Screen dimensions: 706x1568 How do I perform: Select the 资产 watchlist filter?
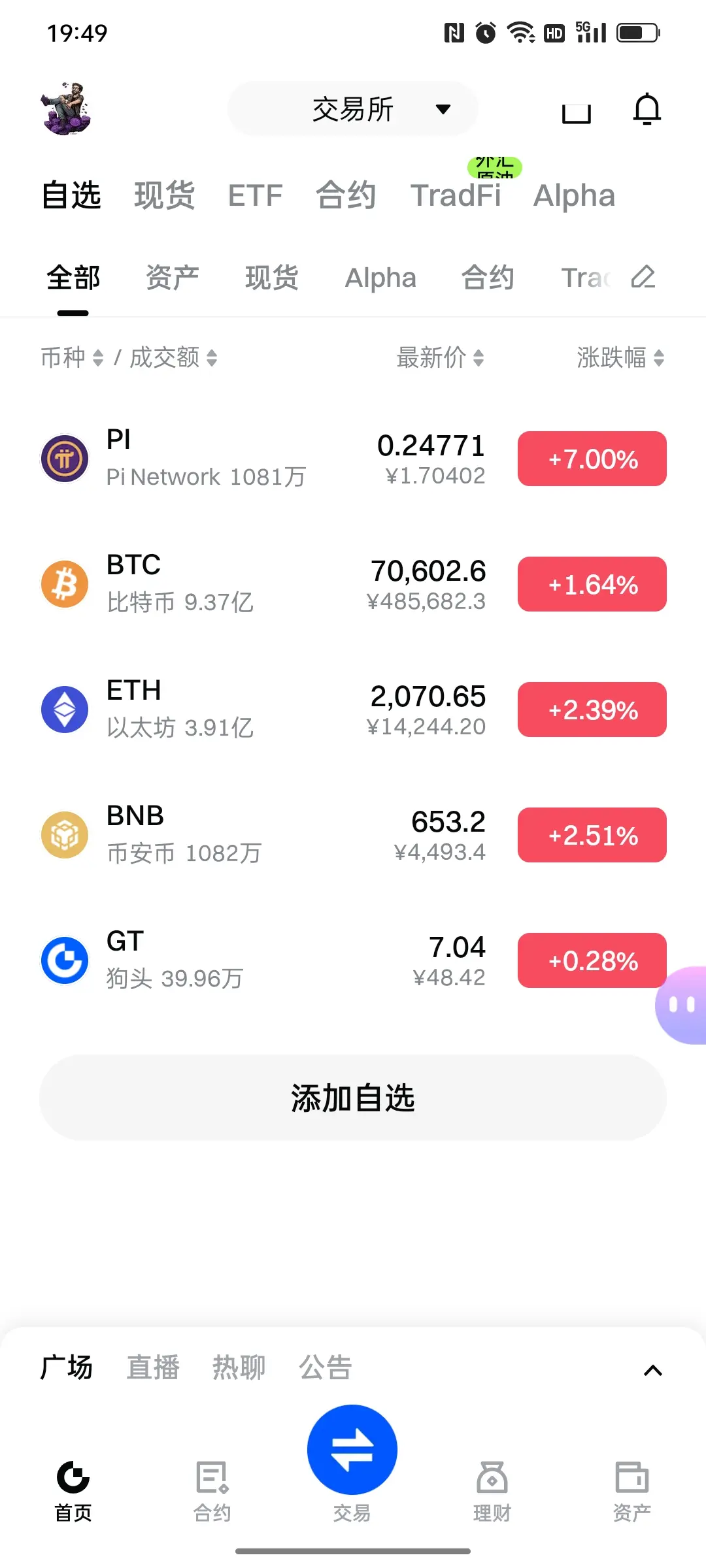(x=172, y=278)
